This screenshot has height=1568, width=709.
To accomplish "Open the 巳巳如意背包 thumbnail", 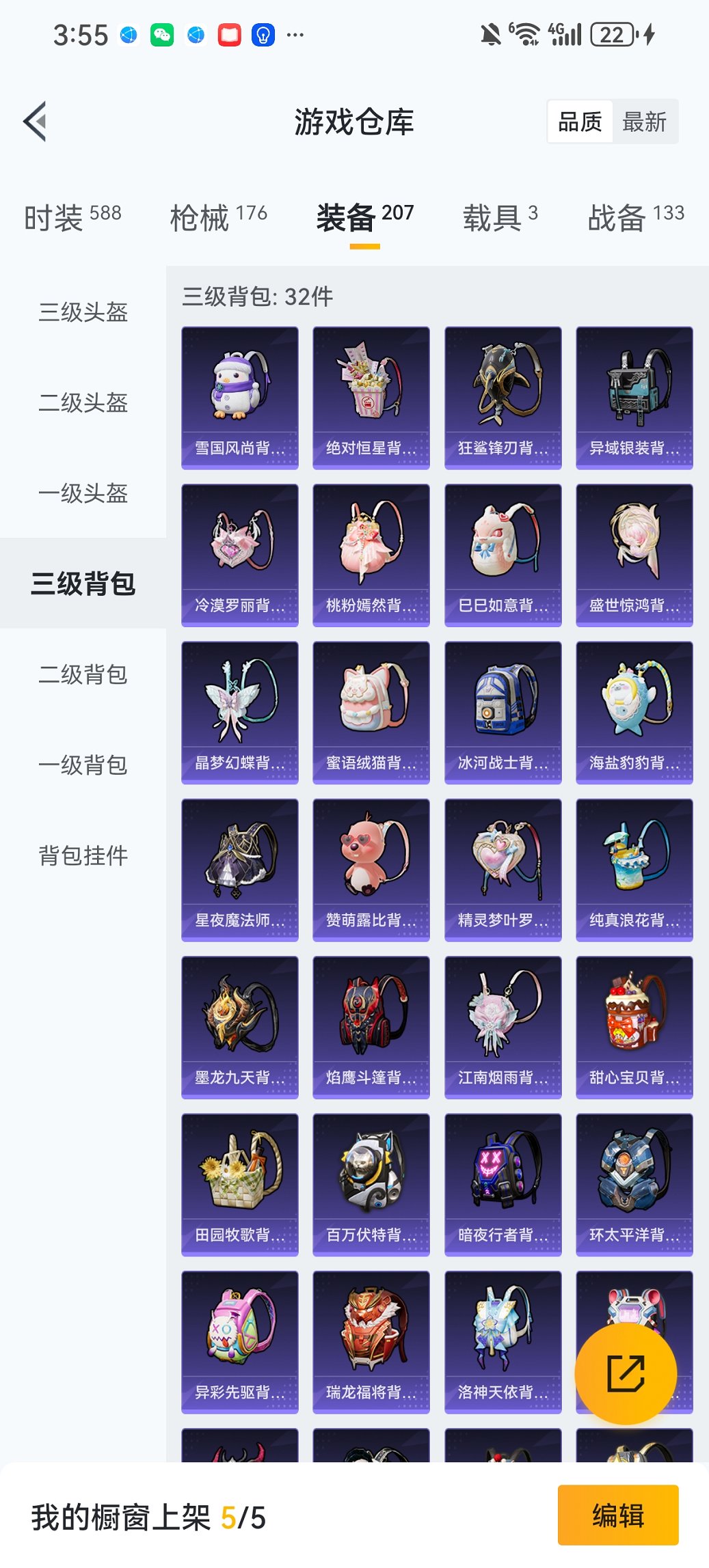I will click(503, 555).
